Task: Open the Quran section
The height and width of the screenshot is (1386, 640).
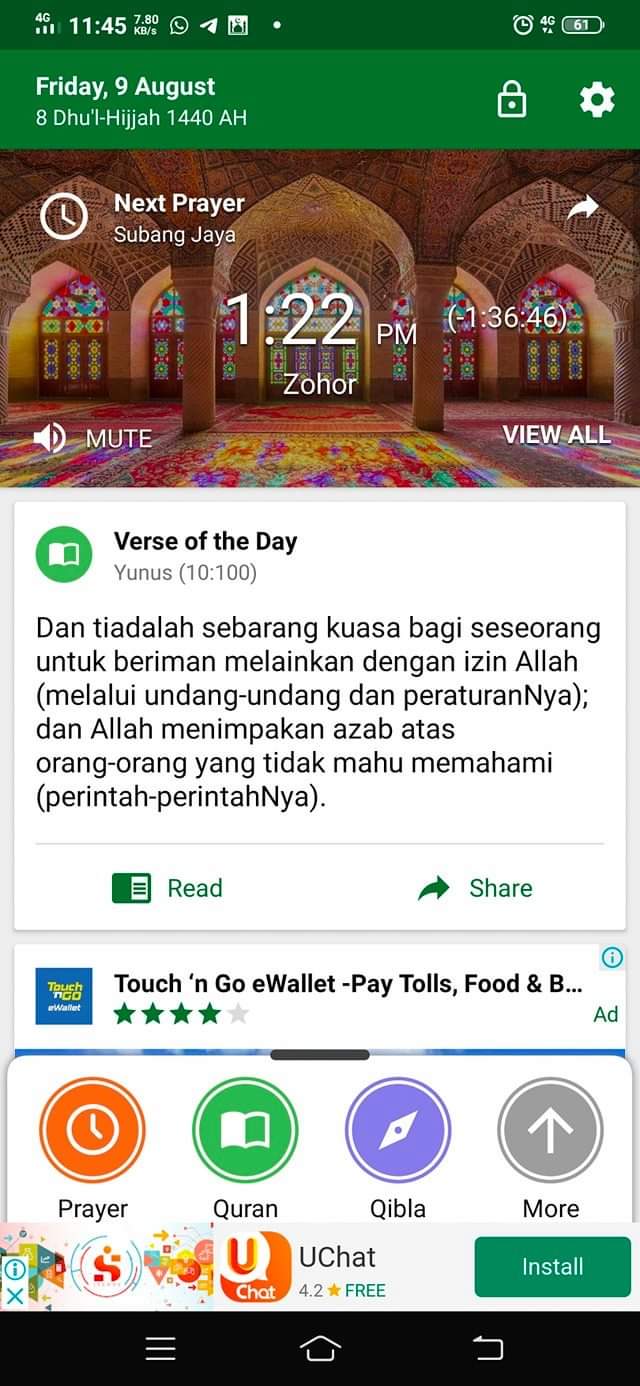Action: coord(245,1131)
